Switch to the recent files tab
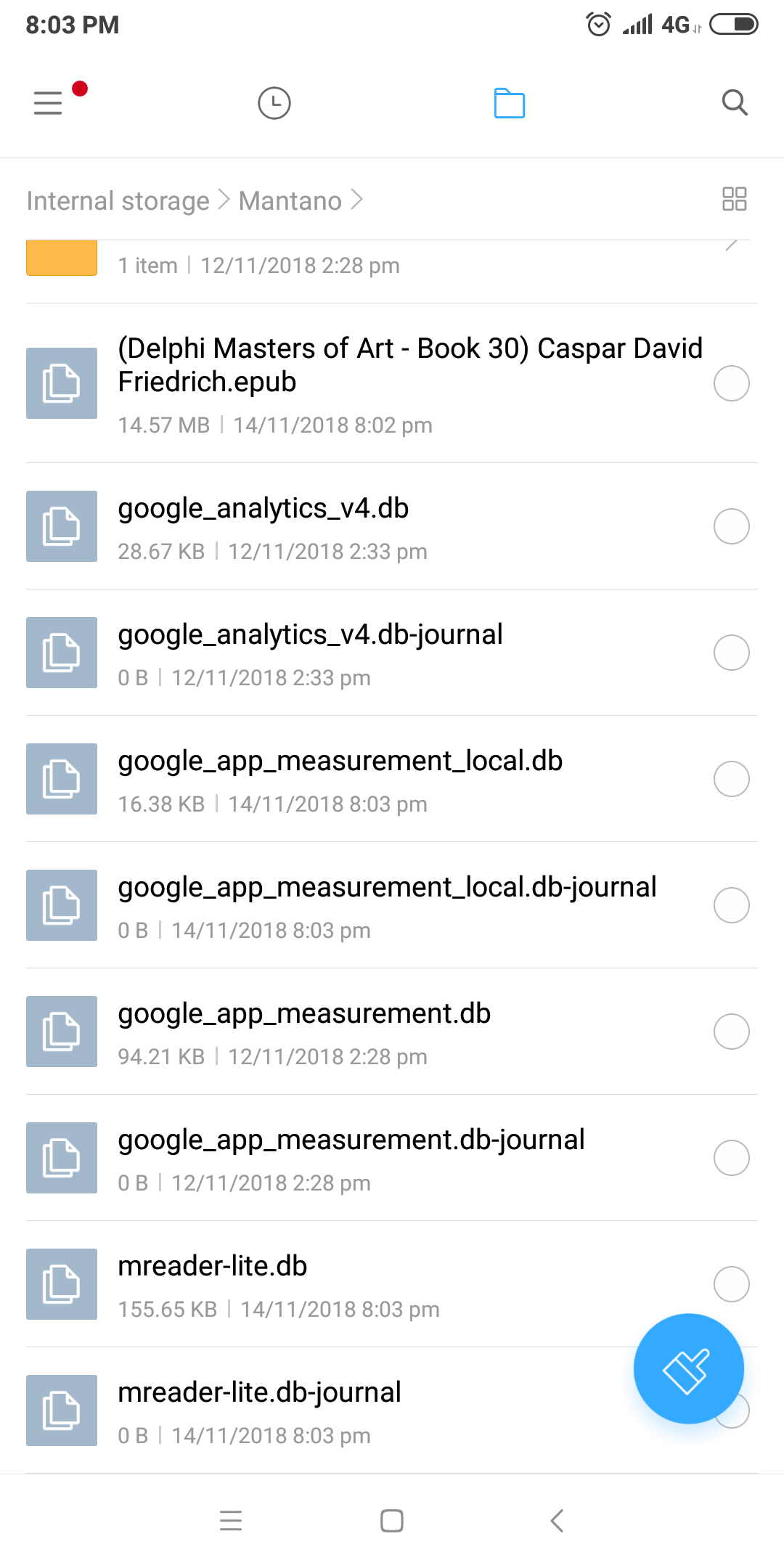This screenshot has height=1568, width=784. [x=274, y=102]
